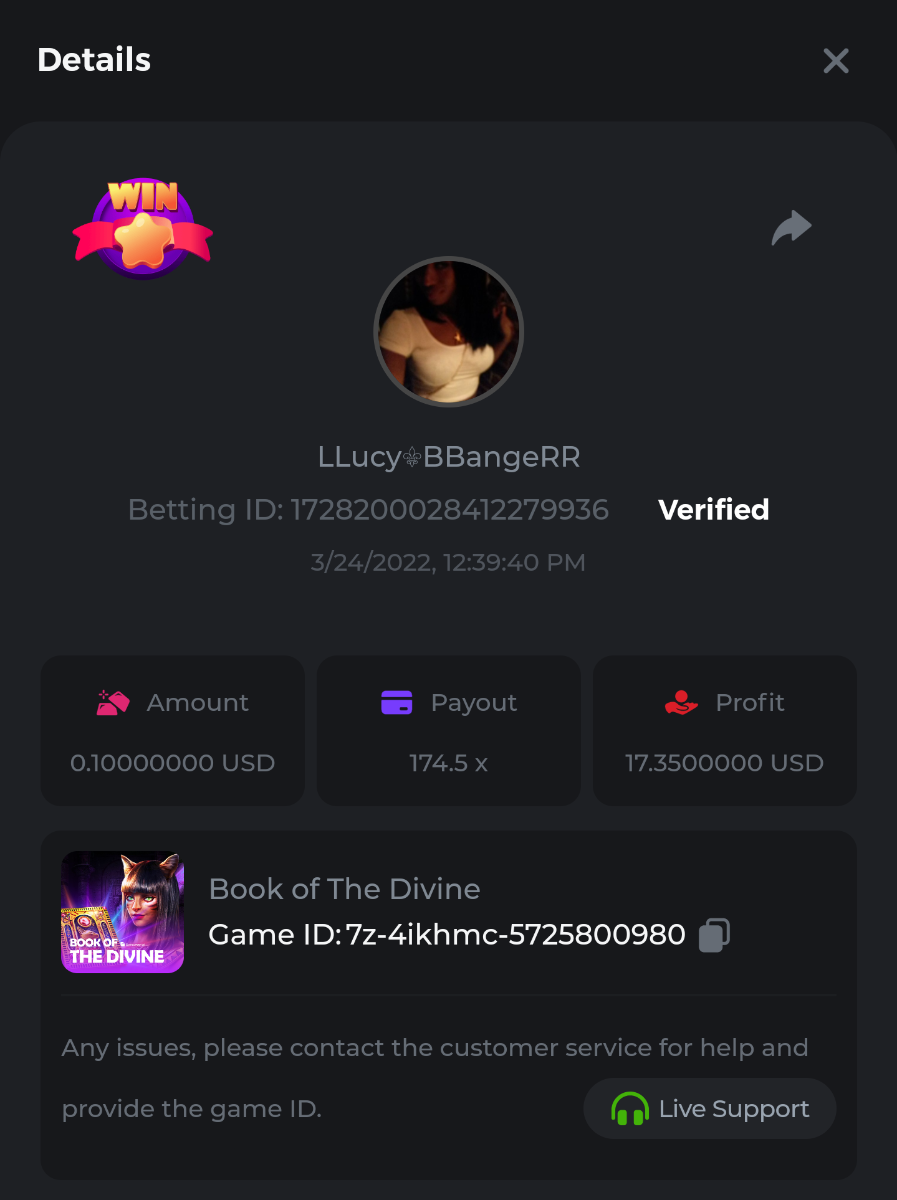Tap the Verified label
This screenshot has height=1200, width=897.
coord(713,510)
